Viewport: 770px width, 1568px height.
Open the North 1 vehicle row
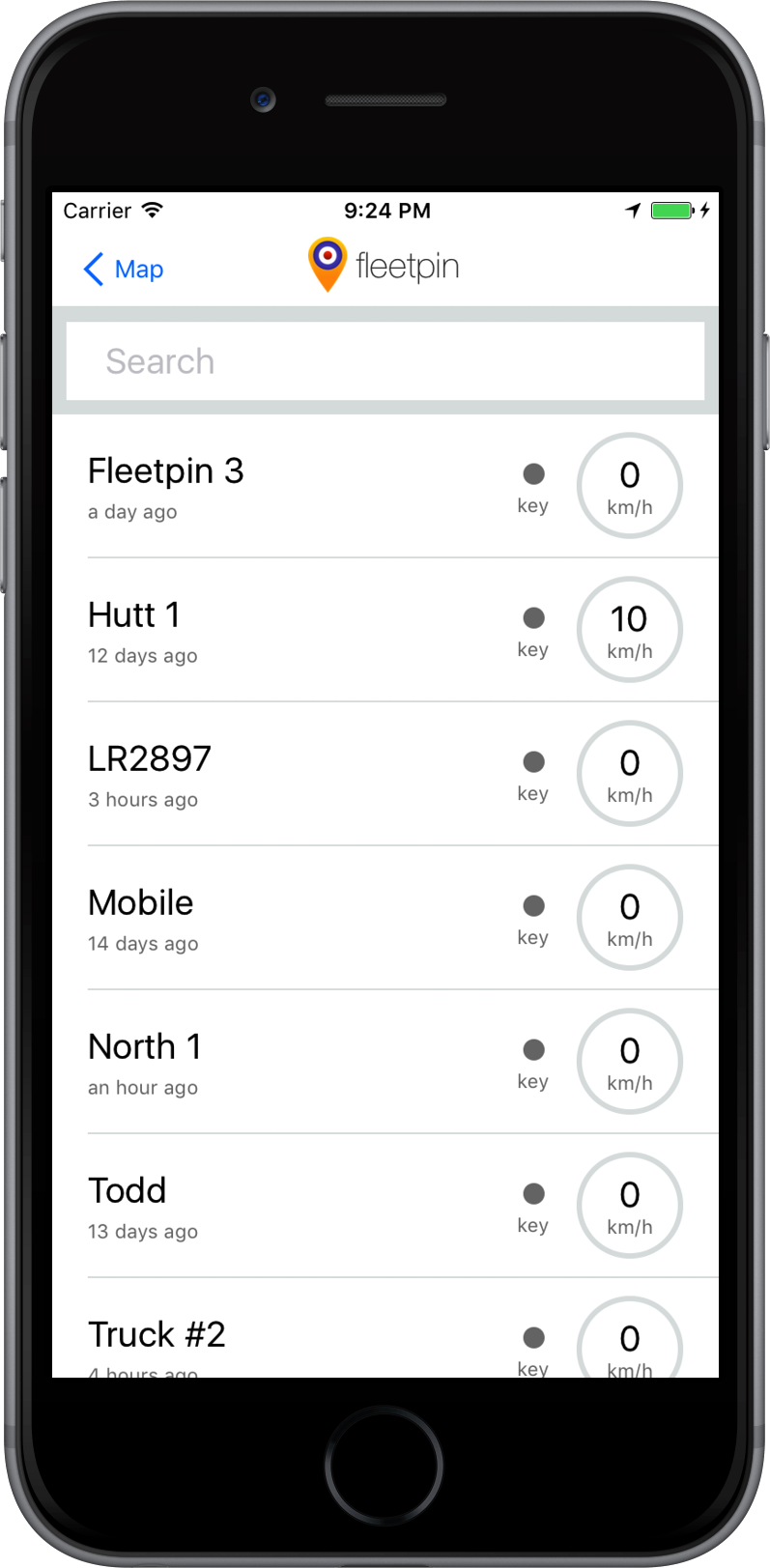pos(290,1062)
